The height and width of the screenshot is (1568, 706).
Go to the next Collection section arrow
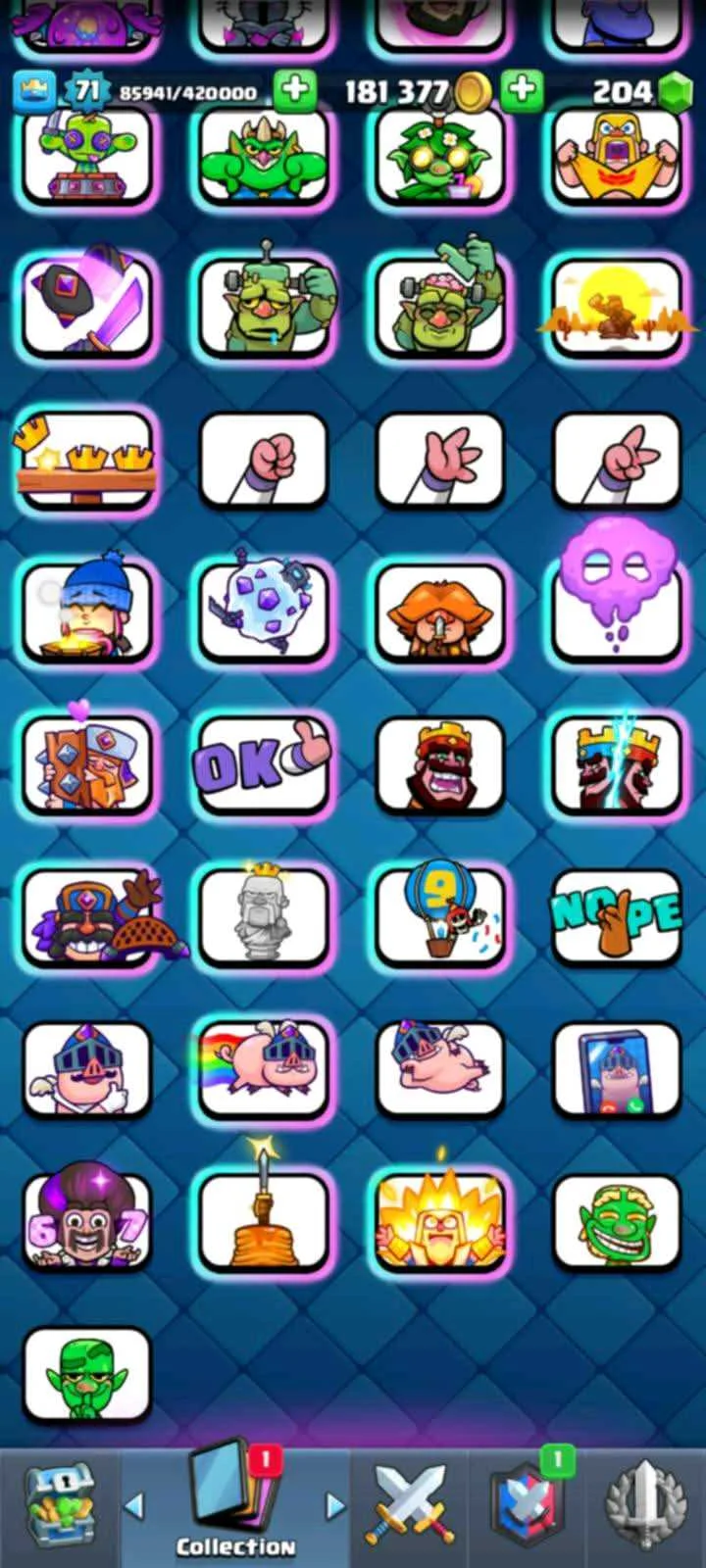(x=334, y=1504)
